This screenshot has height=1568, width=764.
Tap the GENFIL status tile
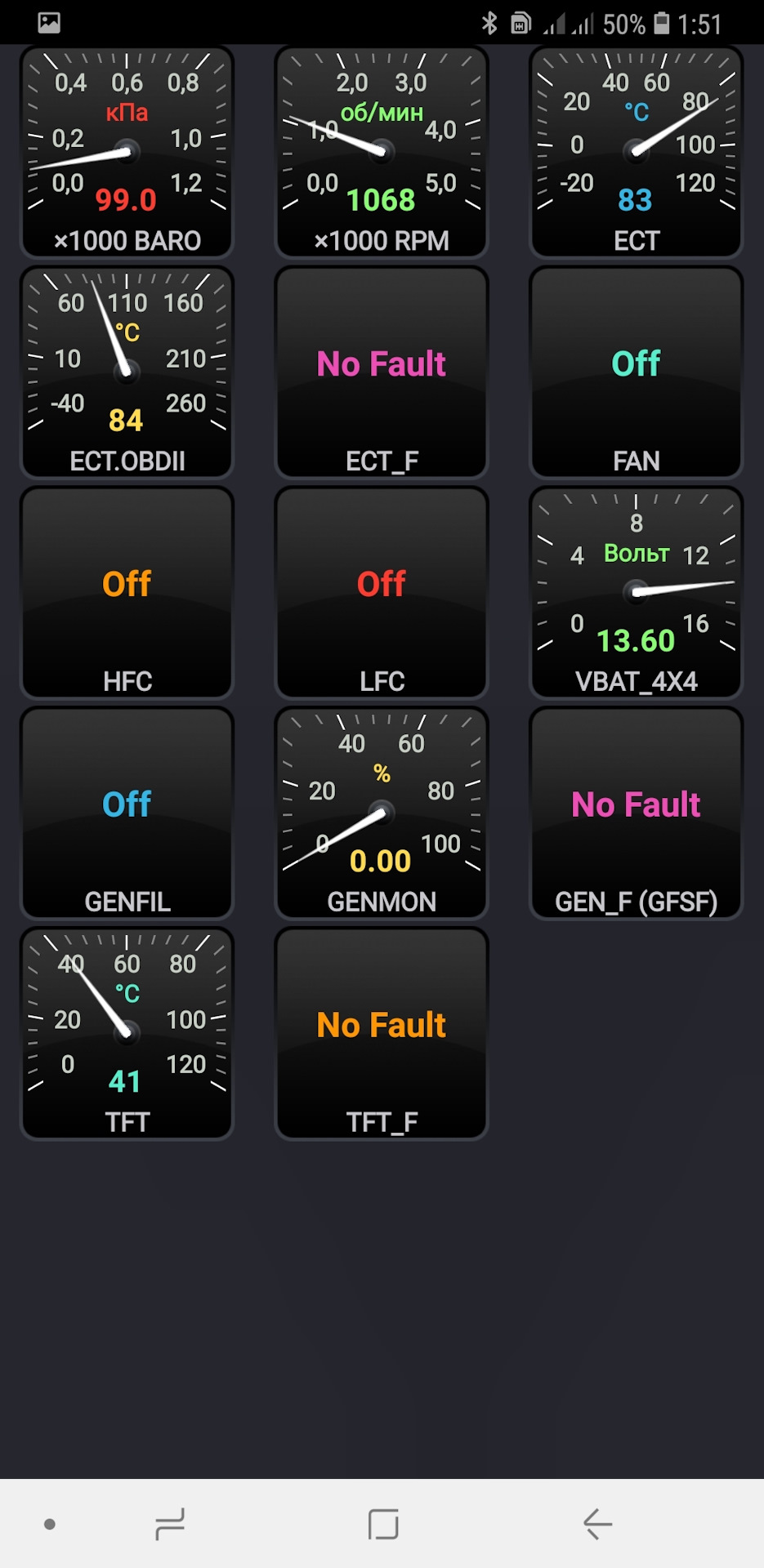pyautogui.click(x=127, y=813)
